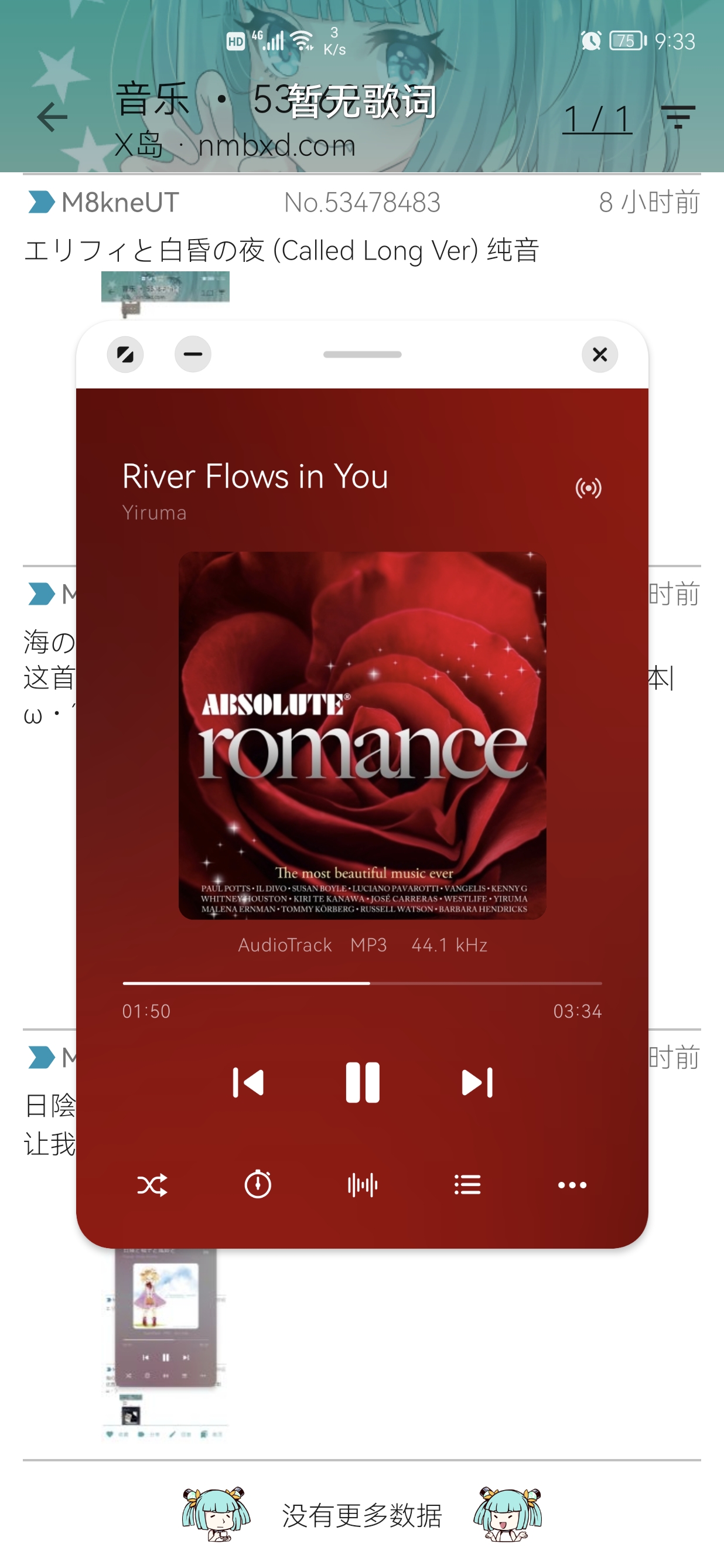This screenshot has width=724, height=1568.
Task: Open the filter menu in the app bar
Action: 678,117
